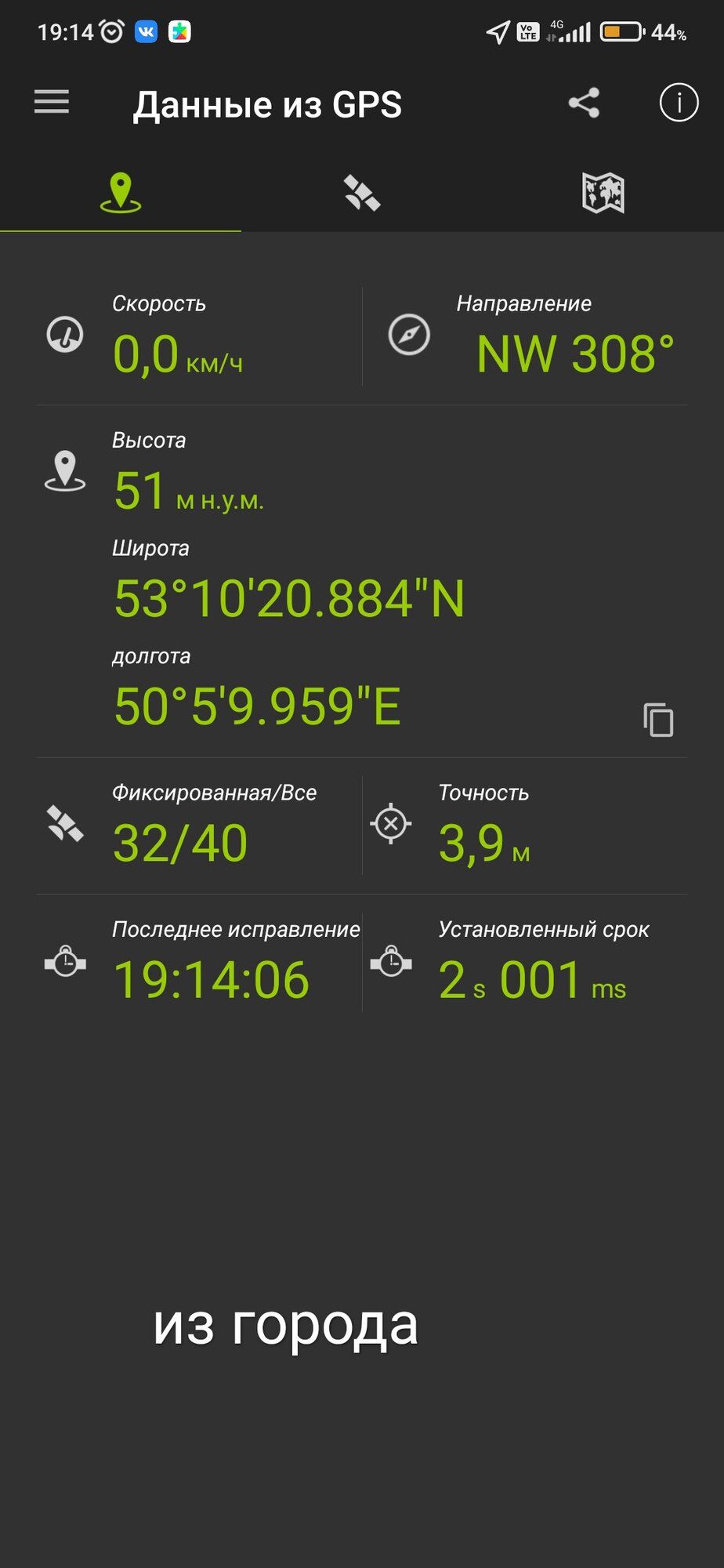Screen dimensions: 724x1568
Task: Copy the coordinates to clipboard
Action: click(x=658, y=719)
